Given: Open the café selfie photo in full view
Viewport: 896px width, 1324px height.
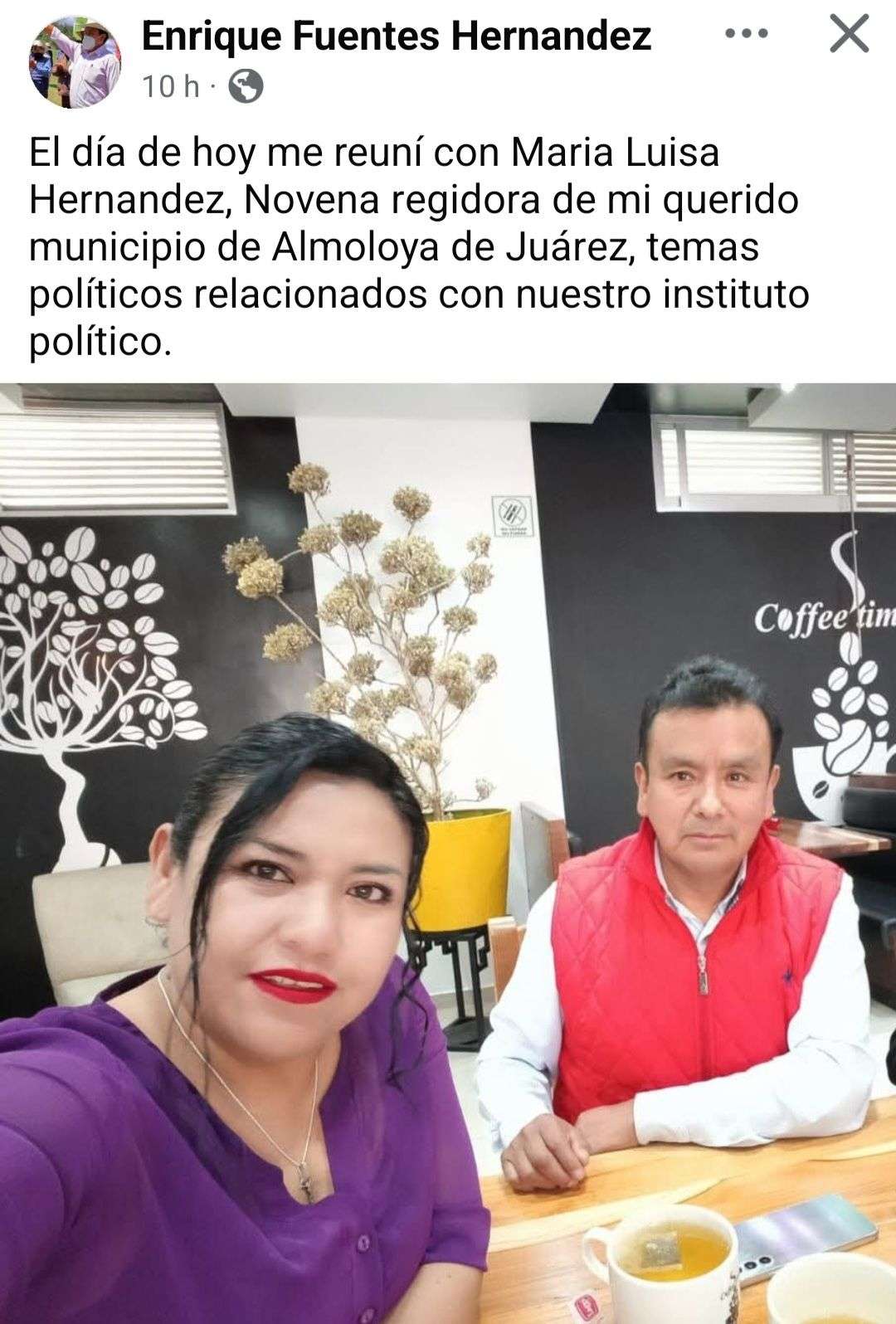Looking at the screenshot, I should (448, 853).
